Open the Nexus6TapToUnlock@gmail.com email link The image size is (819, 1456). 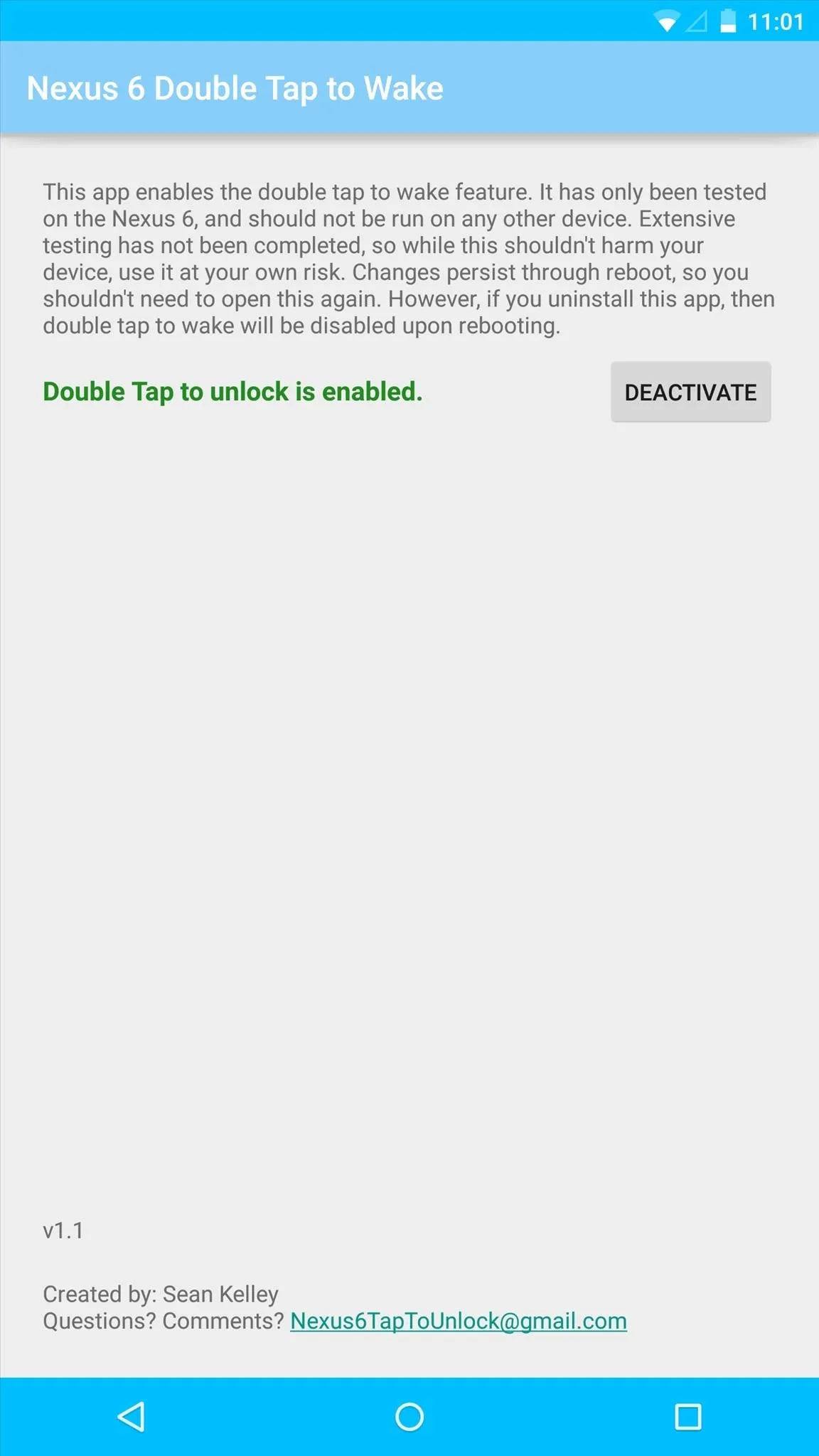click(x=459, y=1321)
